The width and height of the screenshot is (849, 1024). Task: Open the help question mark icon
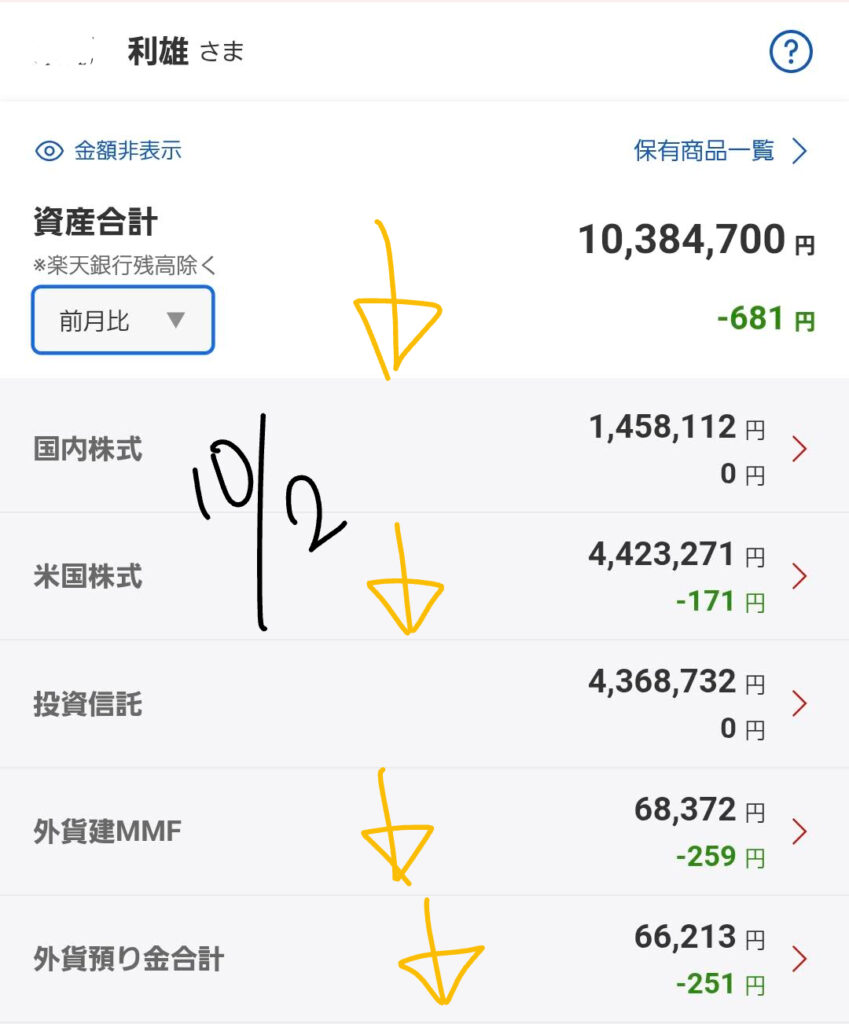click(x=790, y=52)
